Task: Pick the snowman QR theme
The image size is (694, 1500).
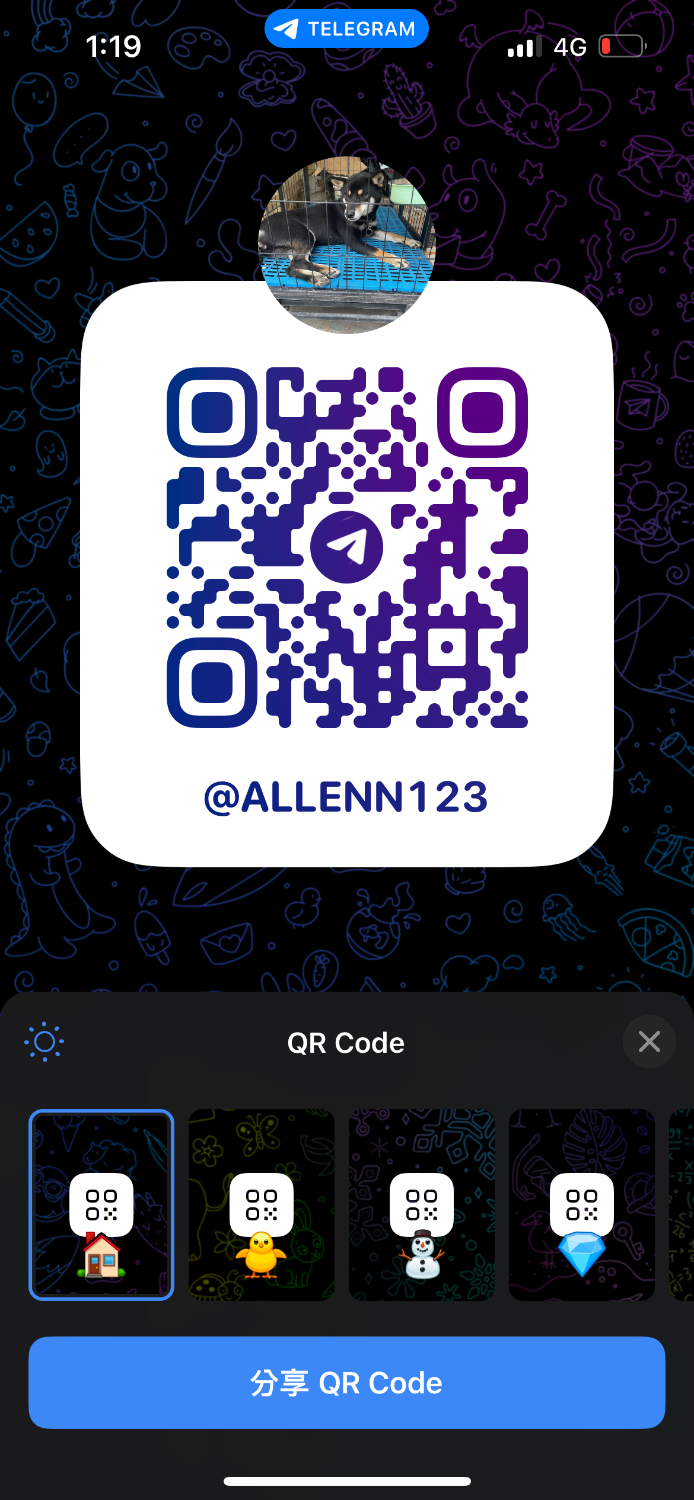Action: pos(421,1205)
